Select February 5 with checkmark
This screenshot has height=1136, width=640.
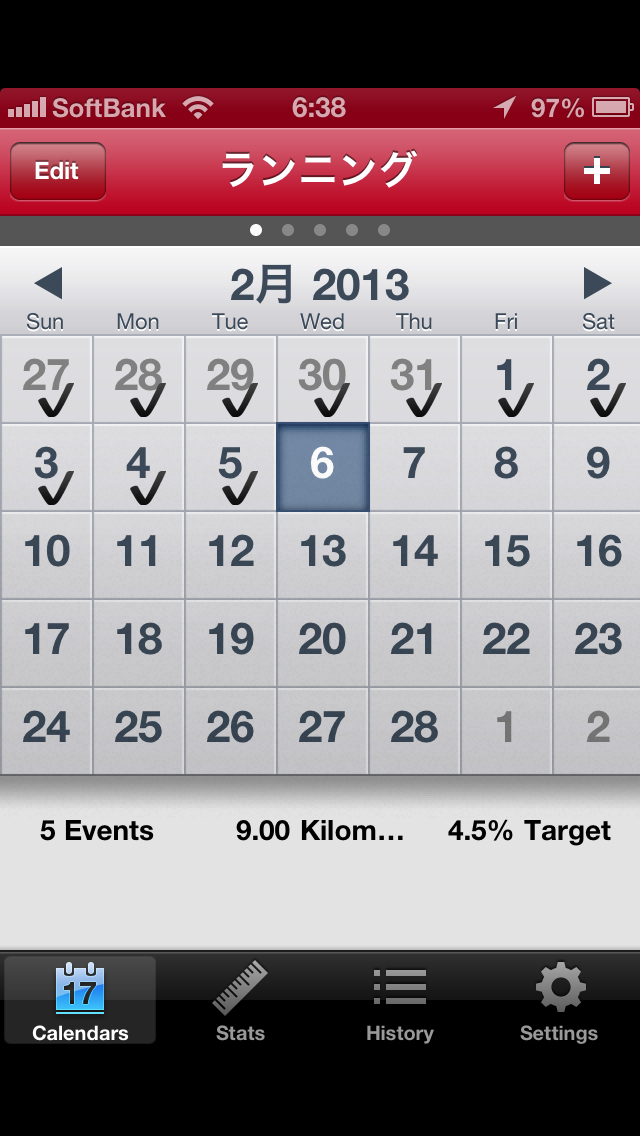coord(230,467)
